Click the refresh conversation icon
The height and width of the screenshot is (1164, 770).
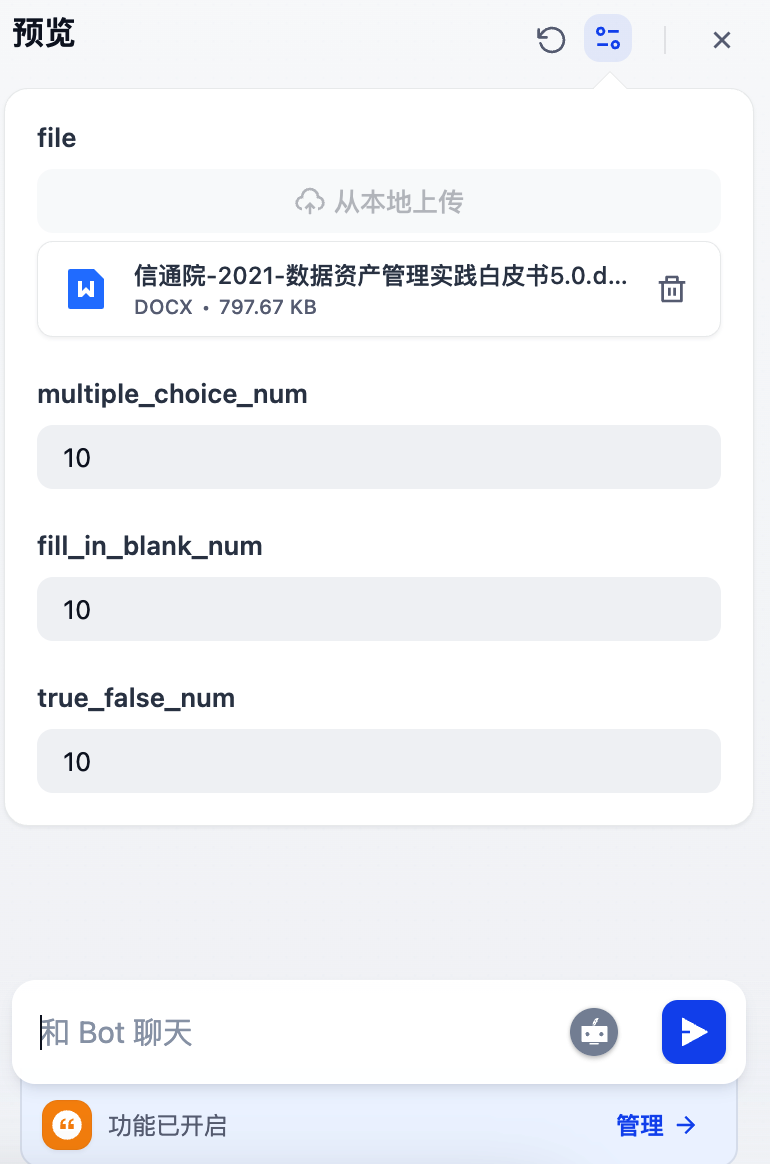(551, 39)
